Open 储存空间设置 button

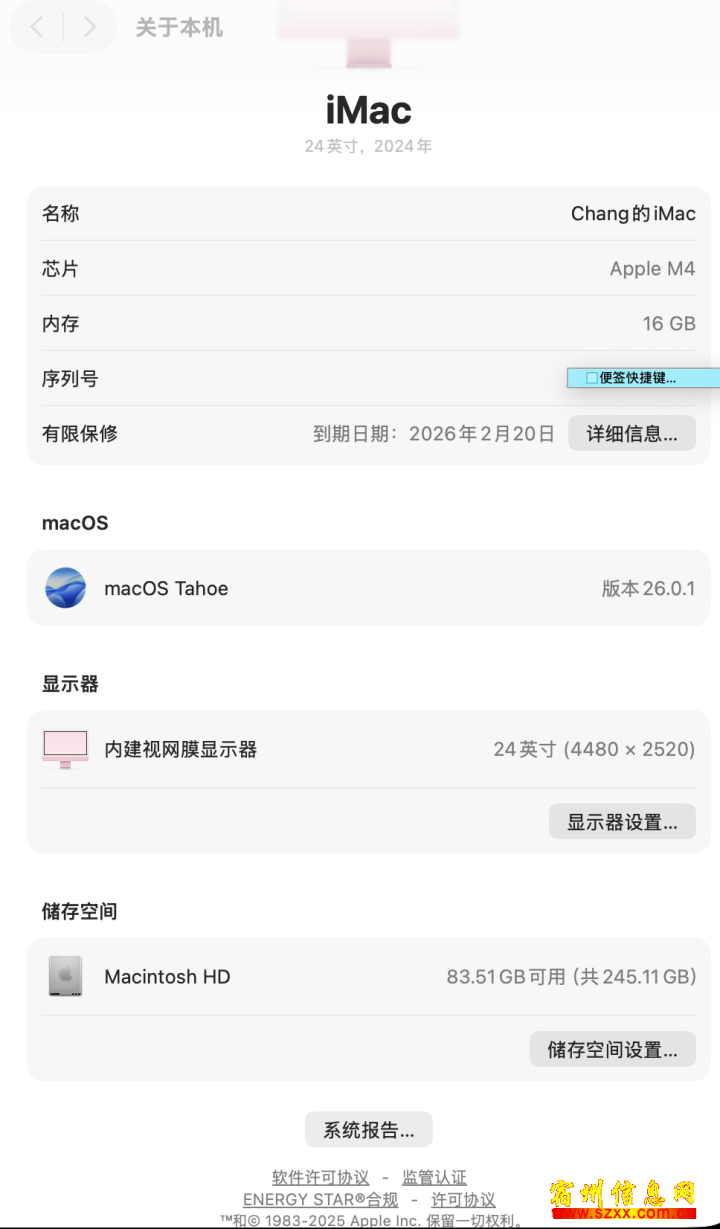click(x=612, y=1050)
